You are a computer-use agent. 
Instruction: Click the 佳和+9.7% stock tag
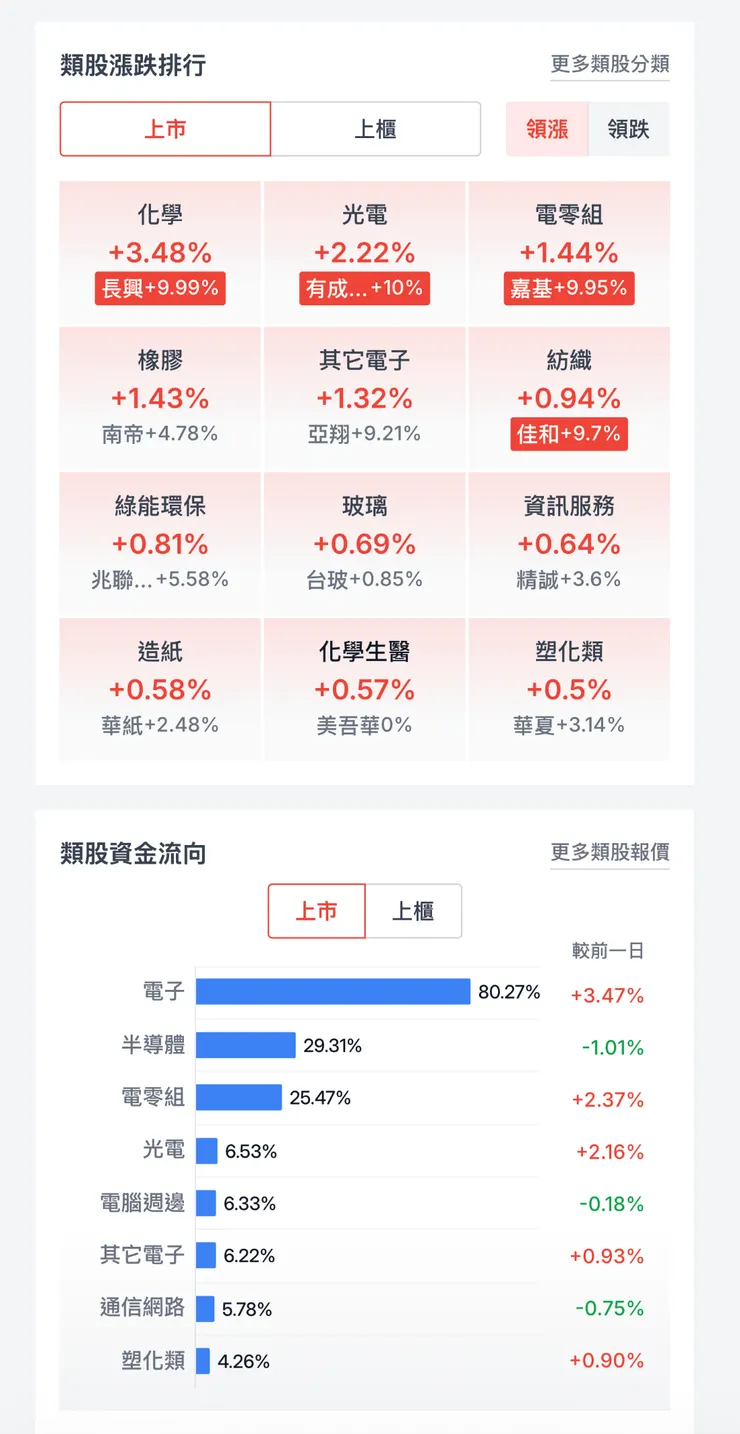(x=569, y=434)
